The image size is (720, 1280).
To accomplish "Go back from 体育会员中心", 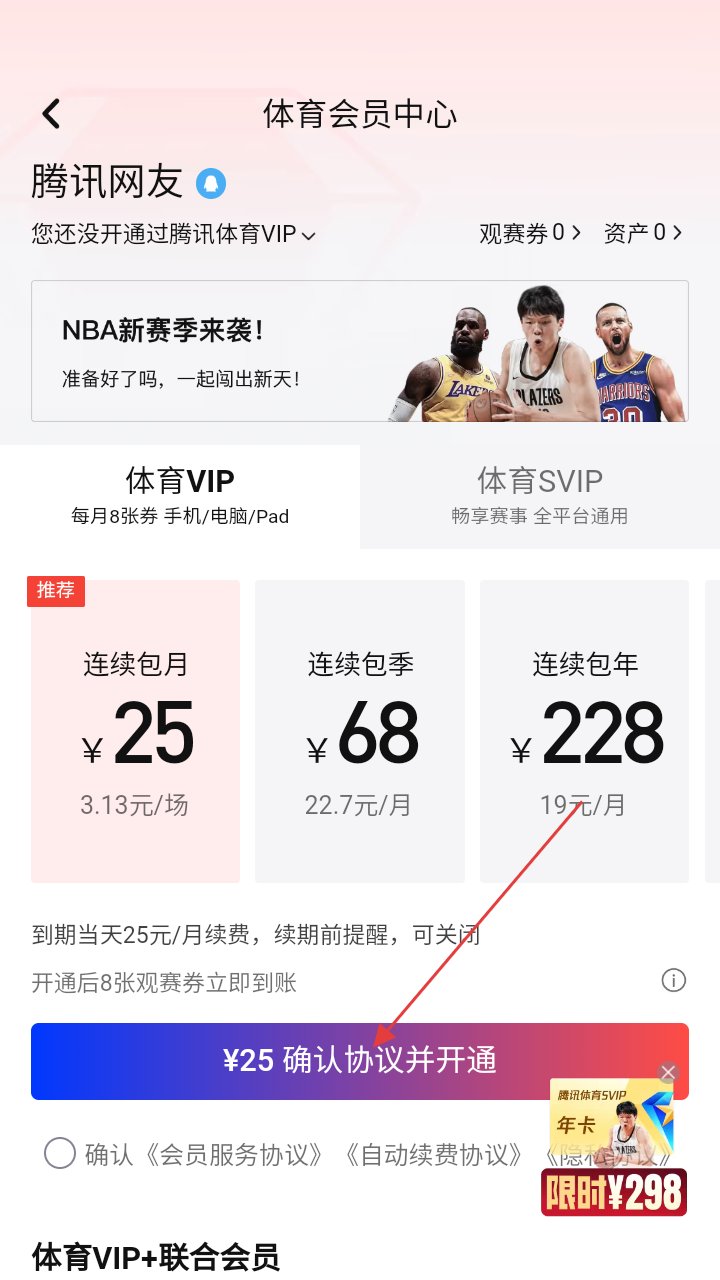I will 52,114.
